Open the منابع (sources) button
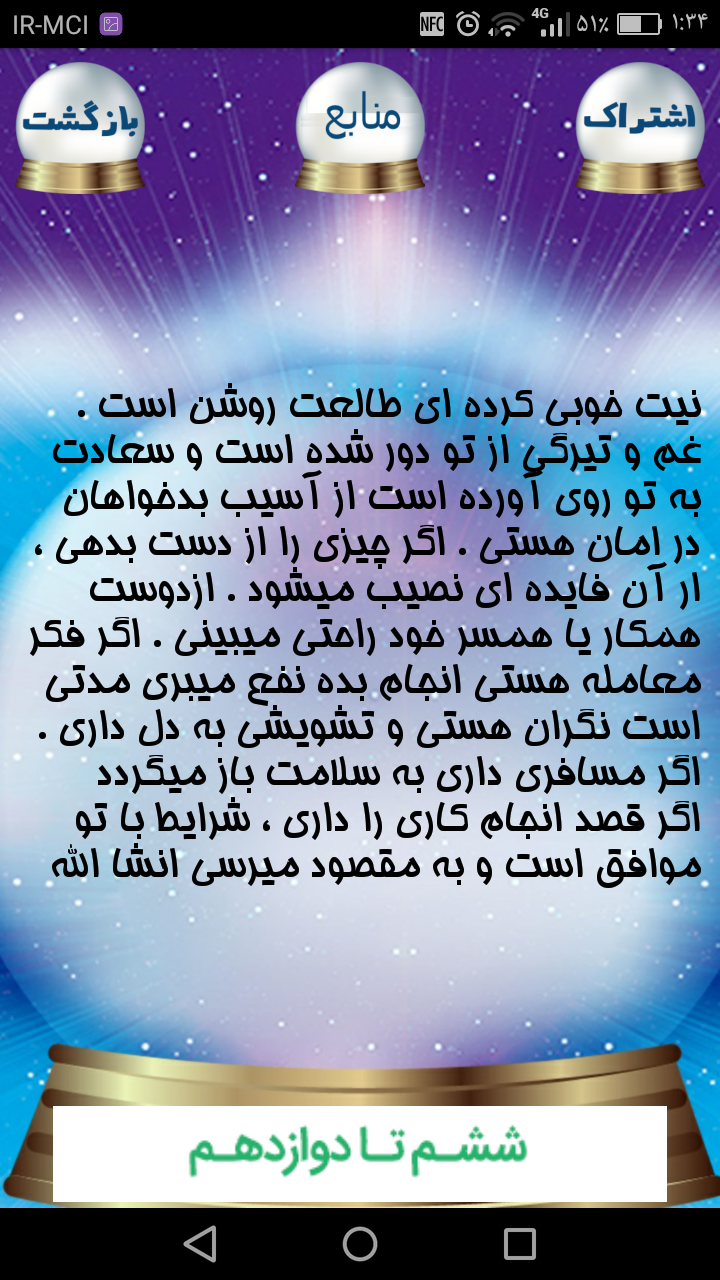The image size is (720, 1280). pos(360,120)
